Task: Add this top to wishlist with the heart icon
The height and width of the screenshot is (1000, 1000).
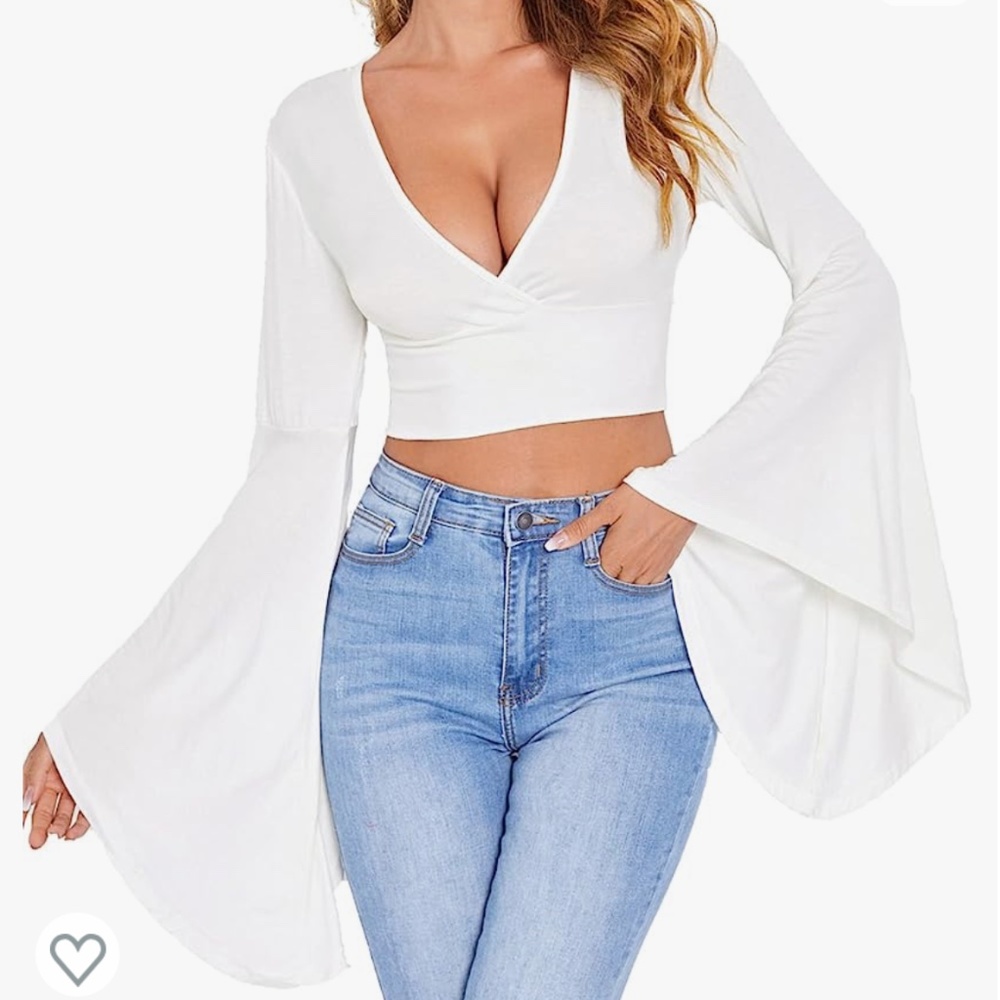Action: tap(77, 957)
